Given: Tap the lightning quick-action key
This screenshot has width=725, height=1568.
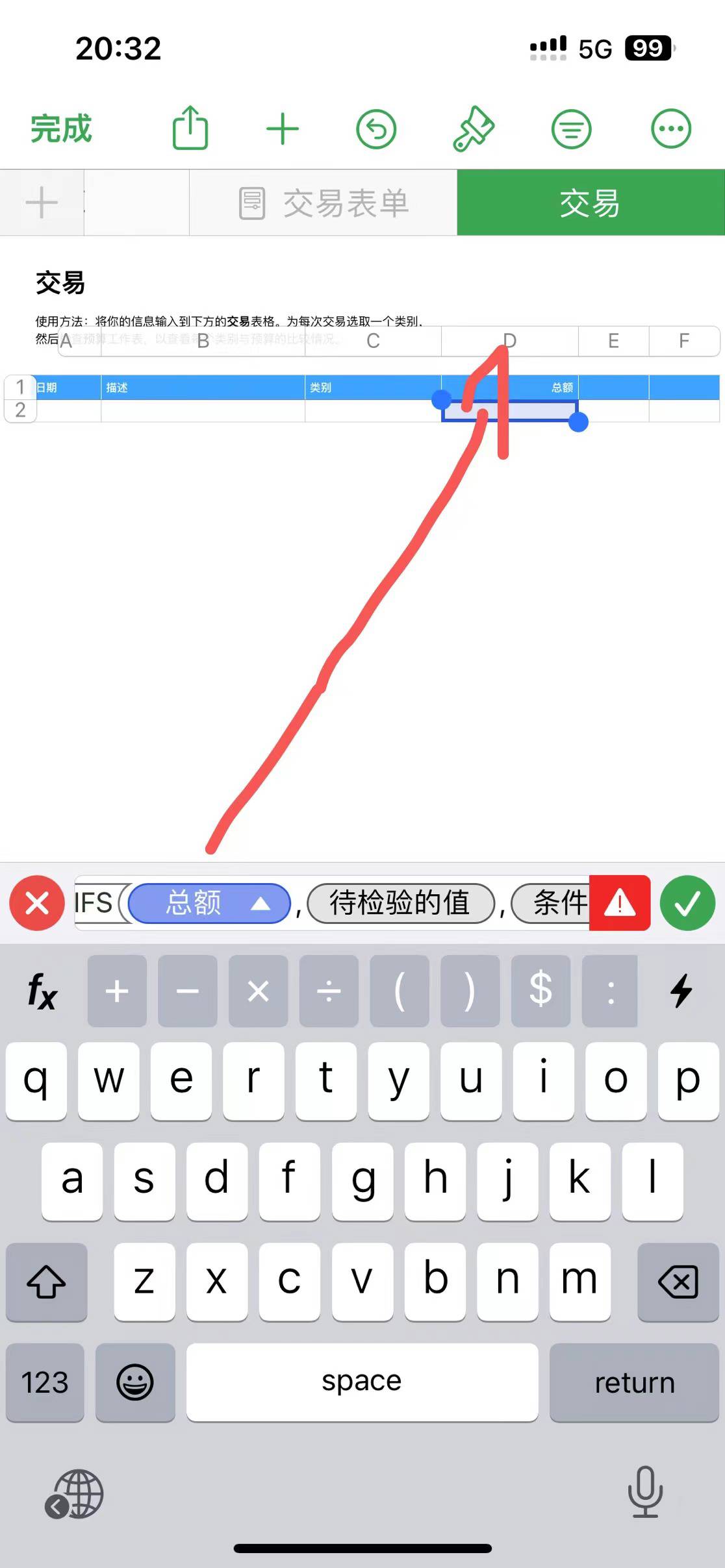Looking at the screenshot, I should click(681, 991).
